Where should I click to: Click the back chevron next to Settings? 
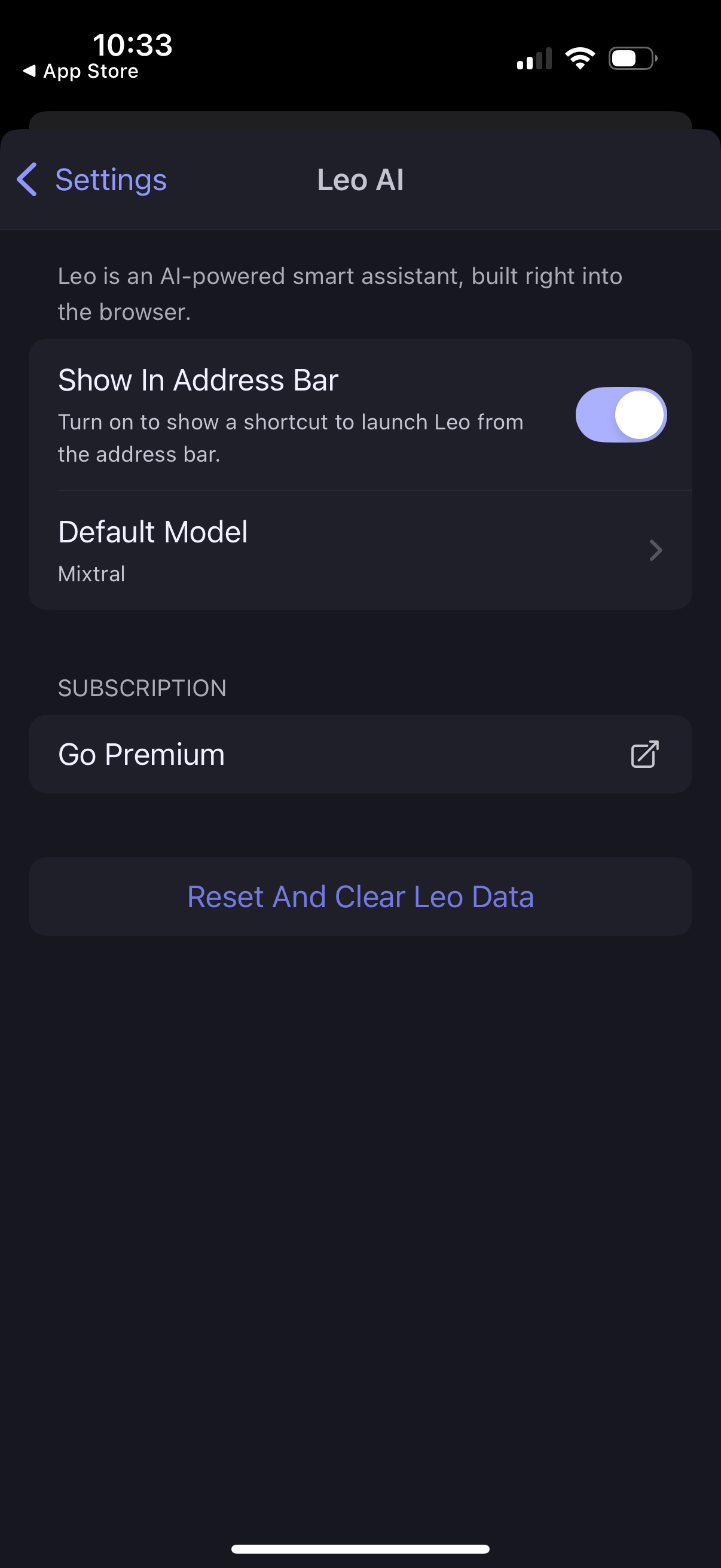pyautogui.click(x=26, y=179)
